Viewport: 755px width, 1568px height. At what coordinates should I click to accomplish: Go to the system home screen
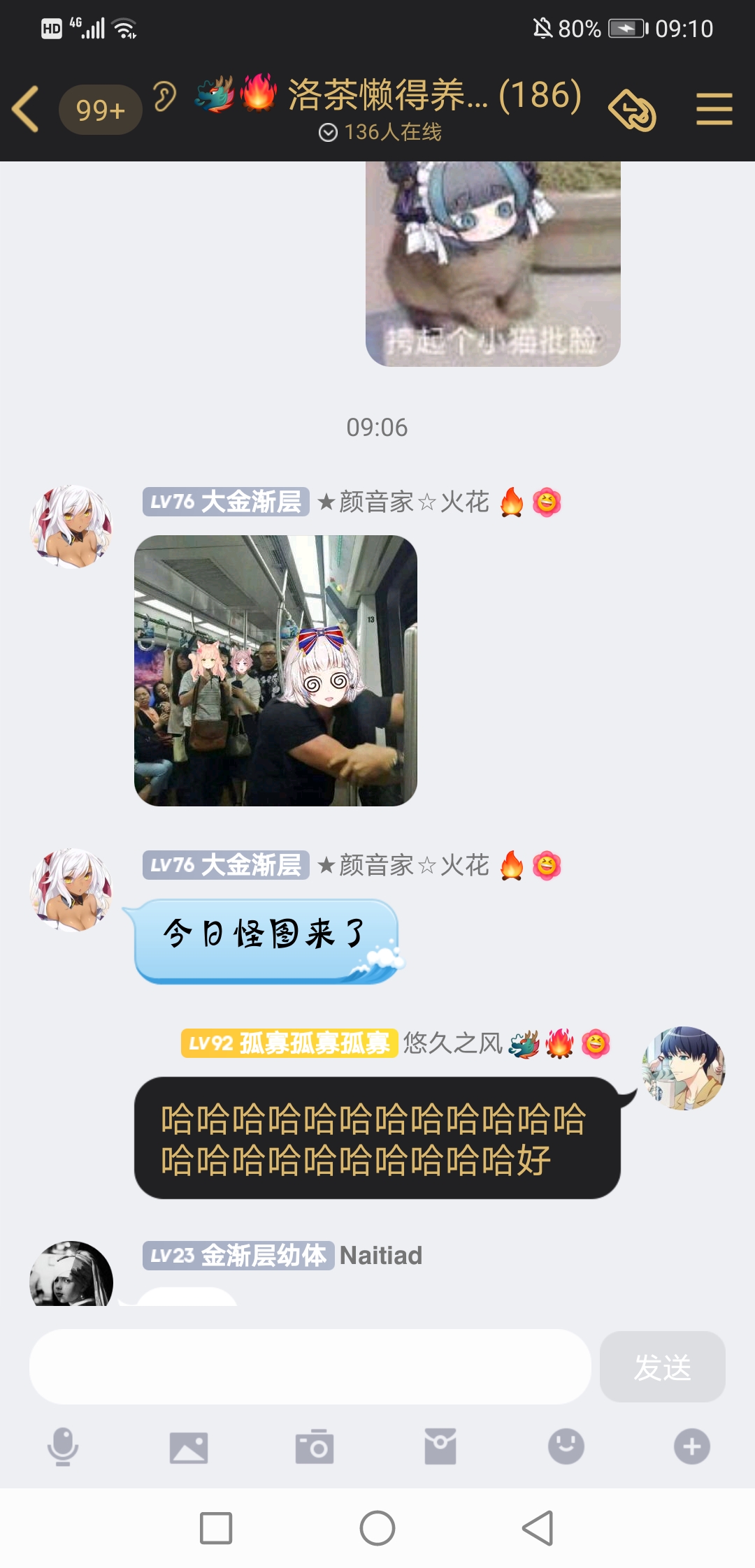click(377, 1528)
